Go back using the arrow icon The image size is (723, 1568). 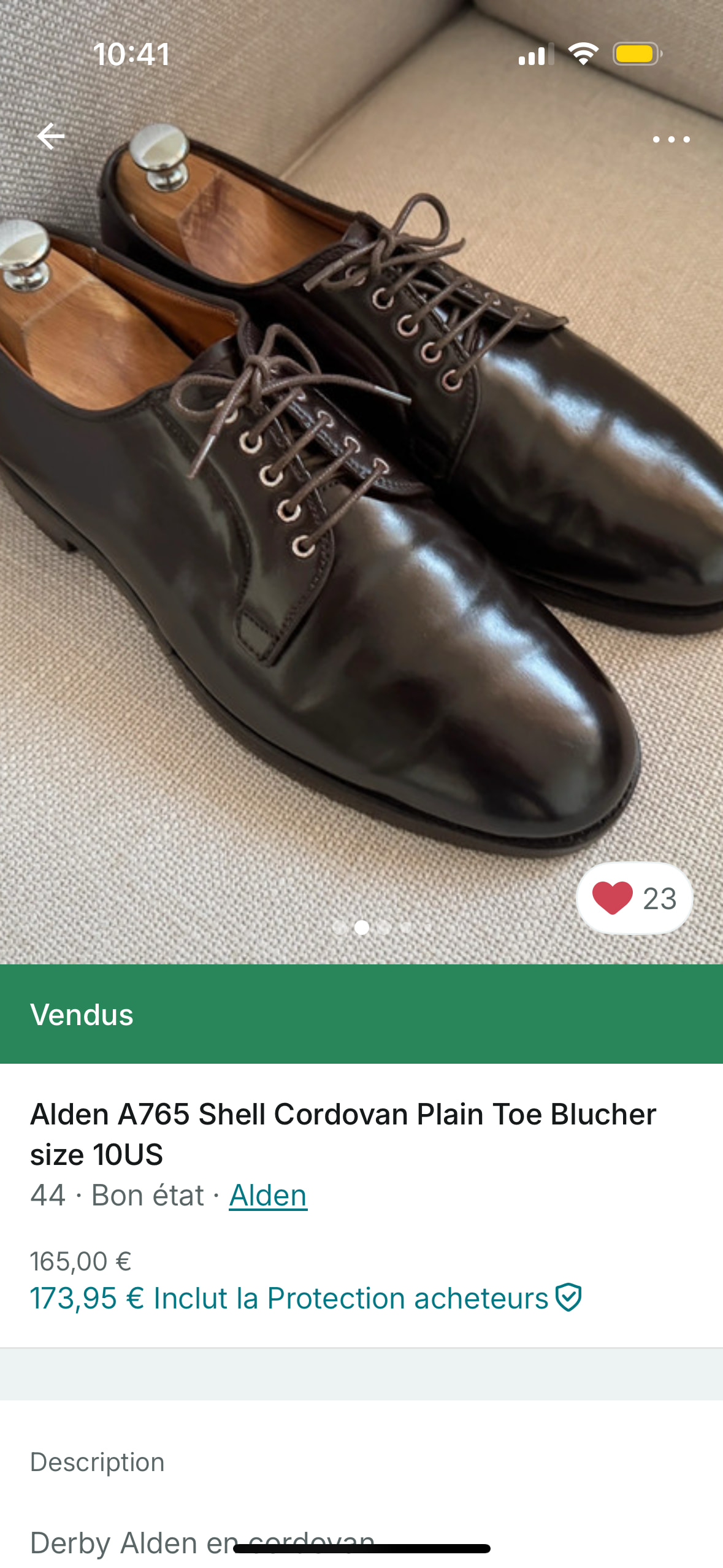click(x=51, y=136)
